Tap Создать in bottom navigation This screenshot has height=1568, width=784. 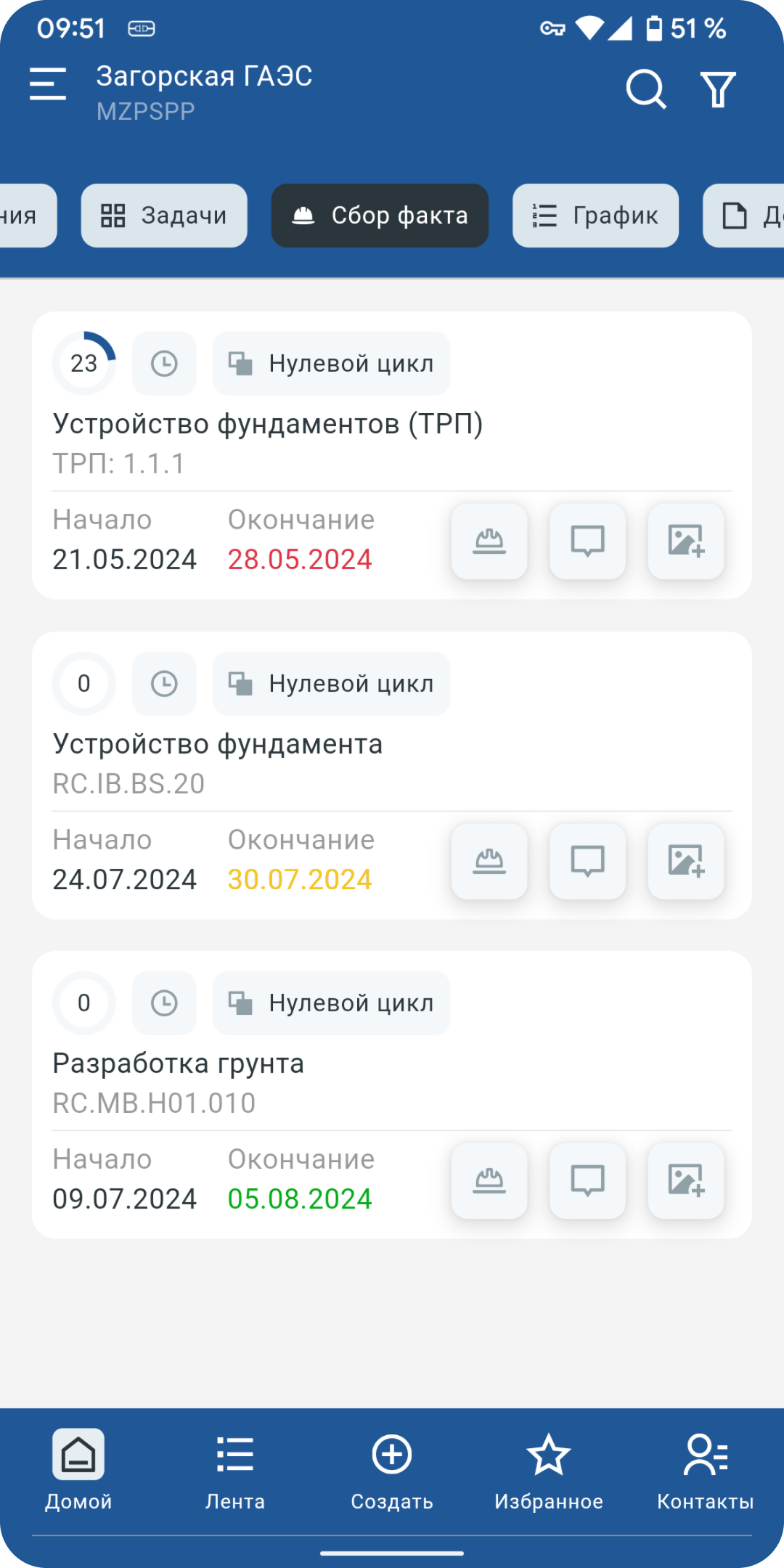[392, 1471]
